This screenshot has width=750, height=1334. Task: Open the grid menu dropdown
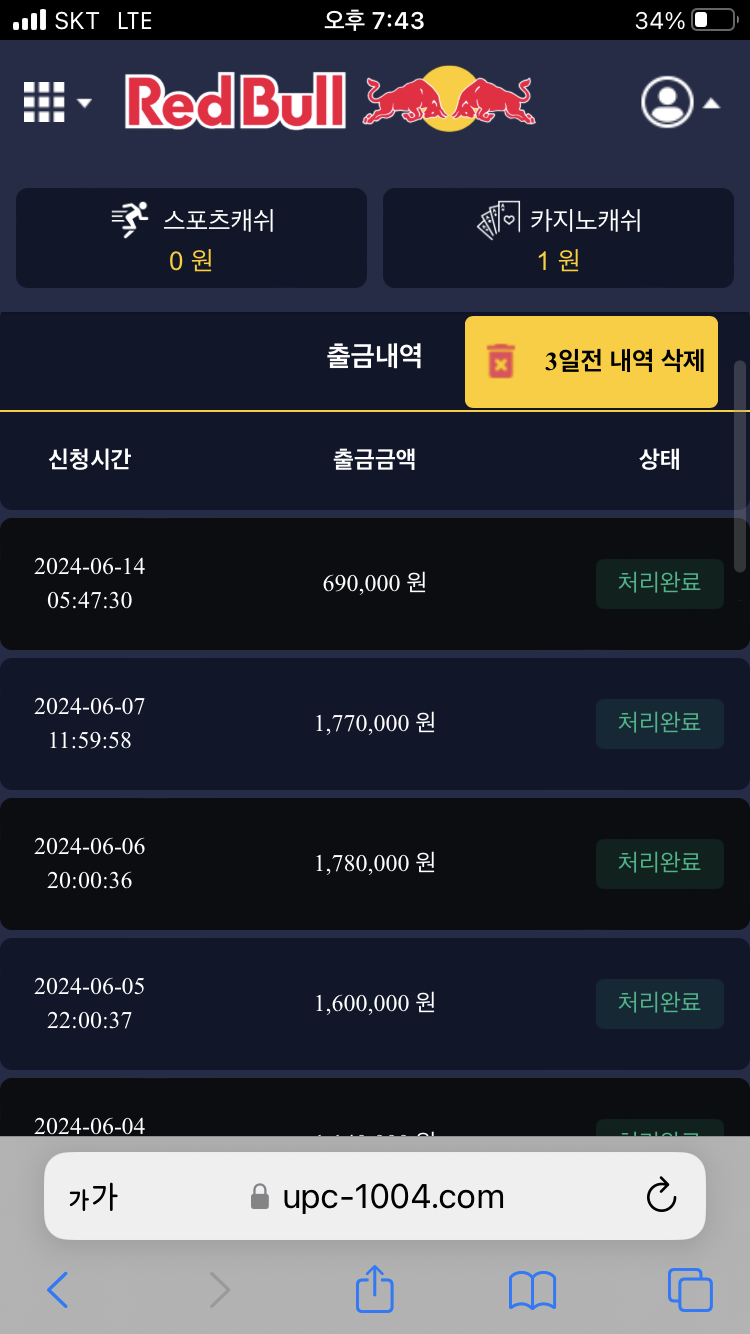tap(56, 102)
